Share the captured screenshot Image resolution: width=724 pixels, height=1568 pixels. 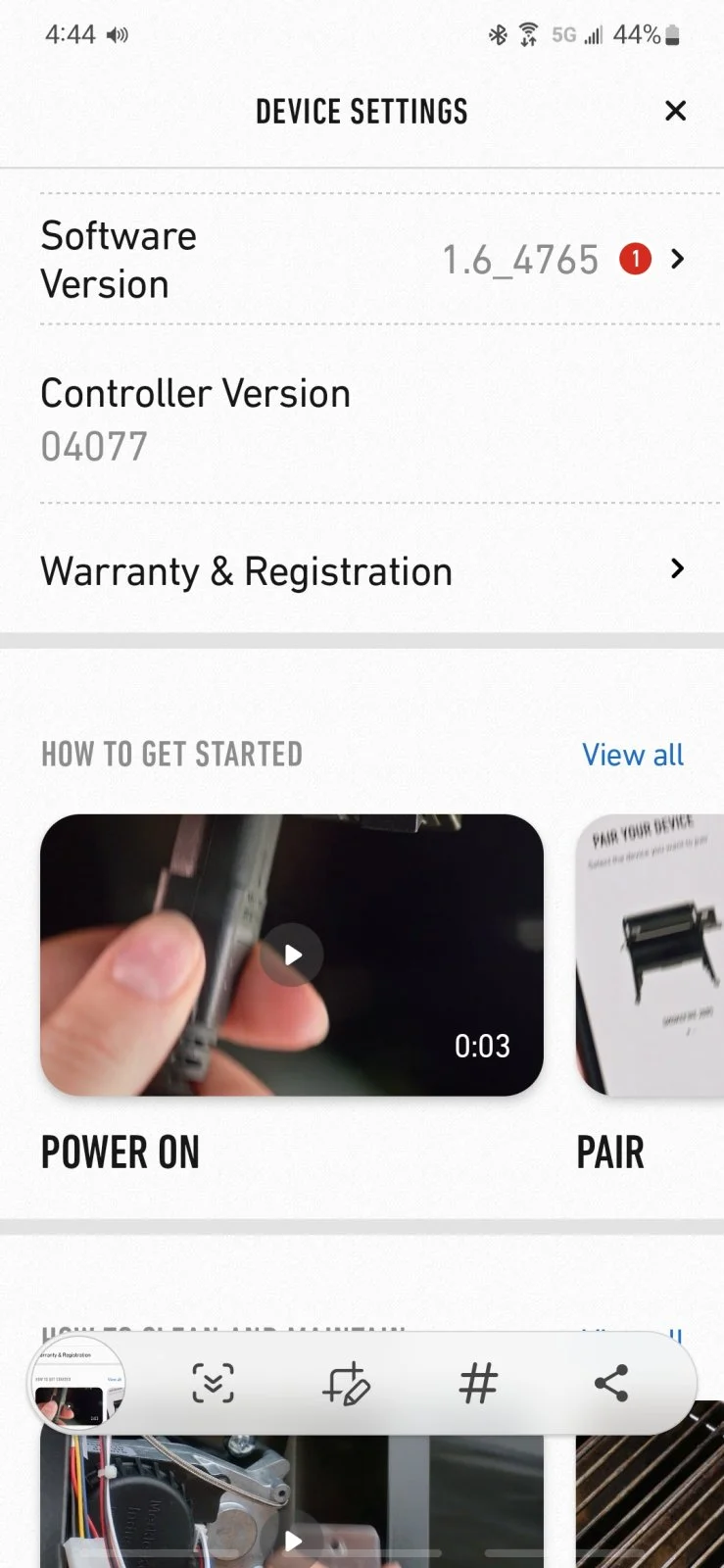[611, 1384]
